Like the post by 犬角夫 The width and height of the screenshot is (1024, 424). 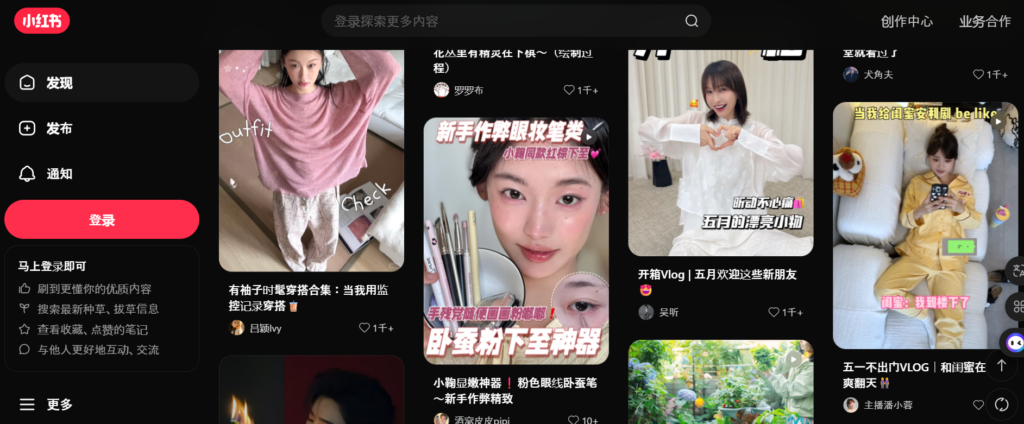(x=979, y=75)
